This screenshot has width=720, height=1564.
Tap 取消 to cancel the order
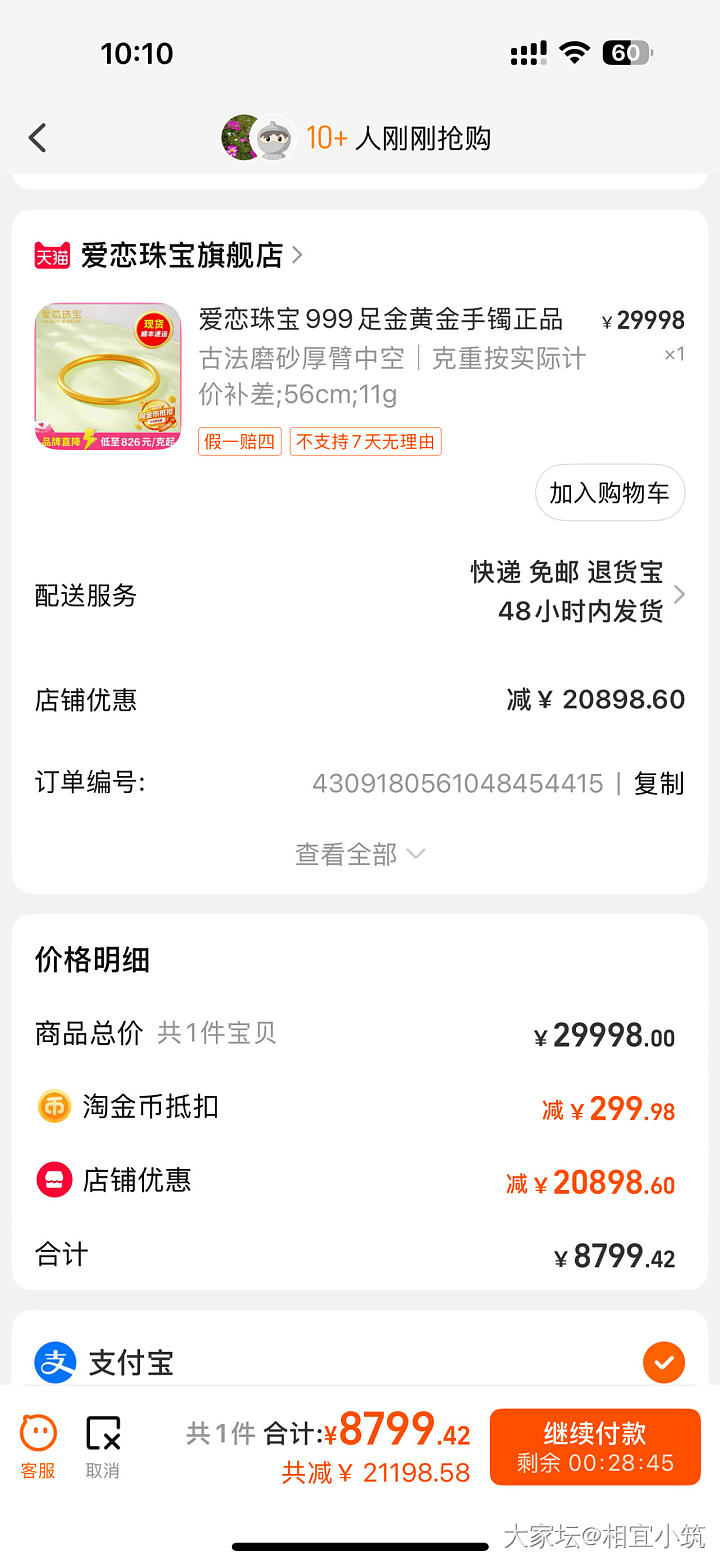103,1446
